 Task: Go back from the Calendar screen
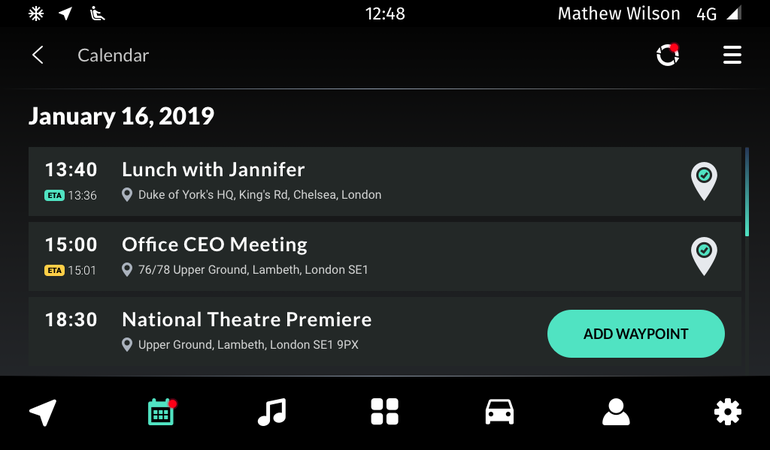[38, 55]
